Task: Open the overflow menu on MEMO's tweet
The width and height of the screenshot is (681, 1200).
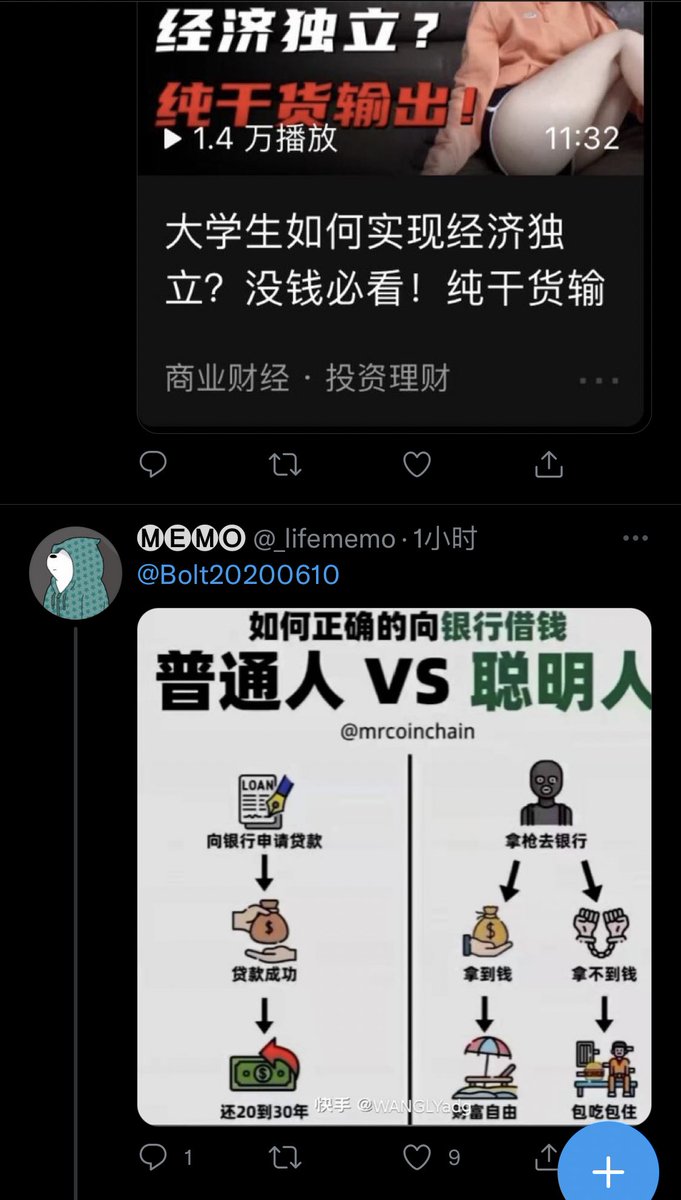Action: click(635, 538)
